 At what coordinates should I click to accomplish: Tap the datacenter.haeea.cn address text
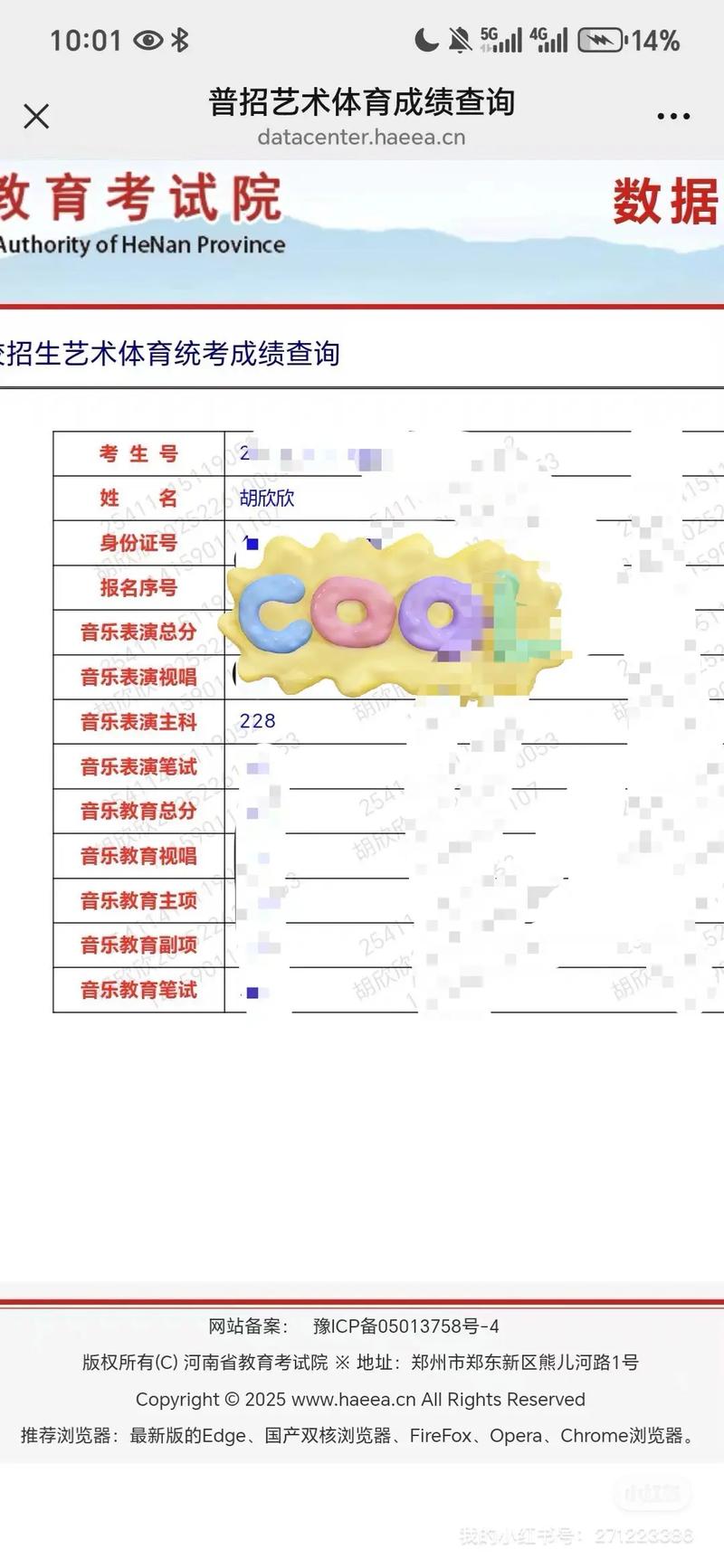[x=360, y=138]
